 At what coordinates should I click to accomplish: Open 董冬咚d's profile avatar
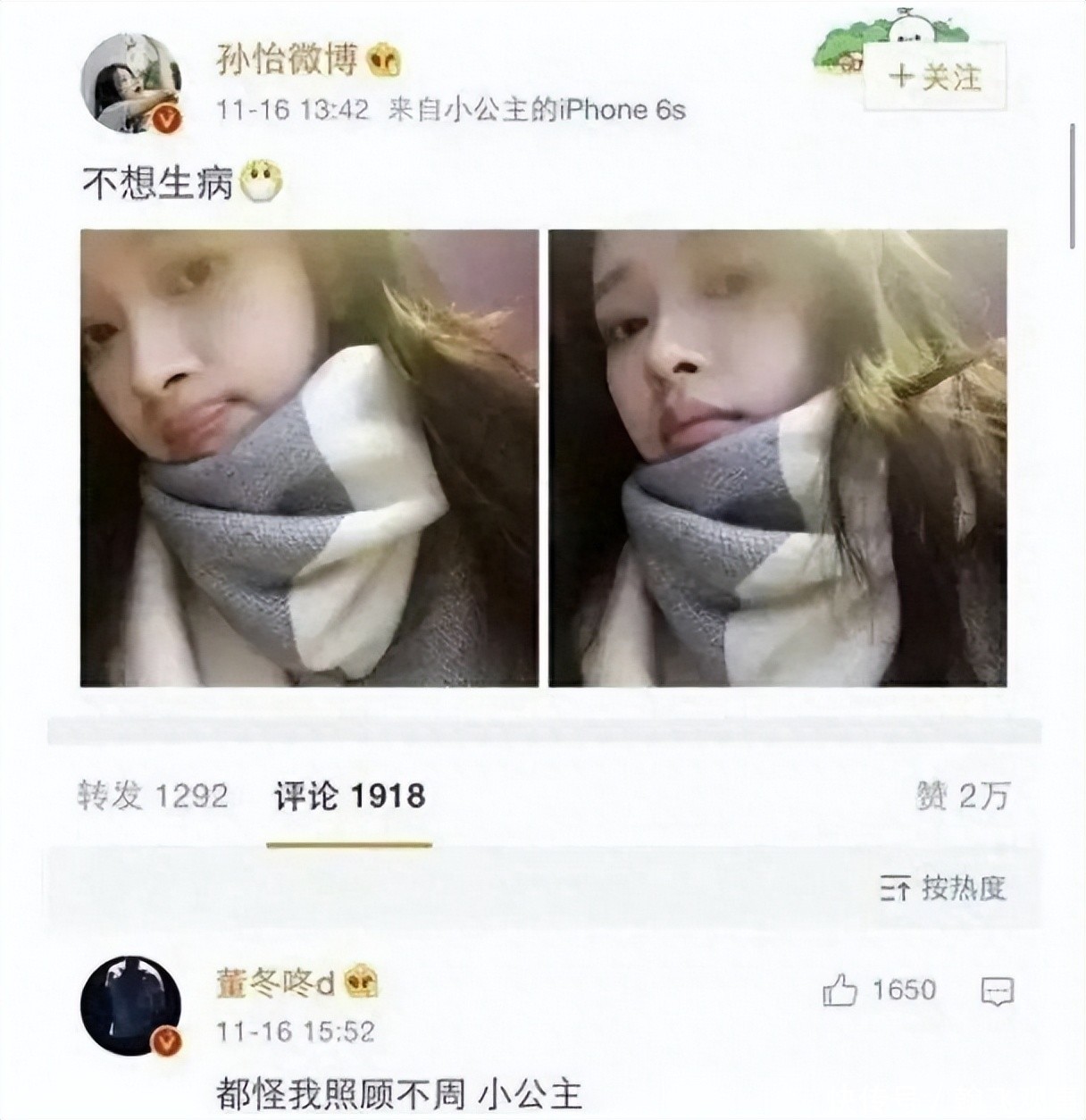pos(131,1007)
